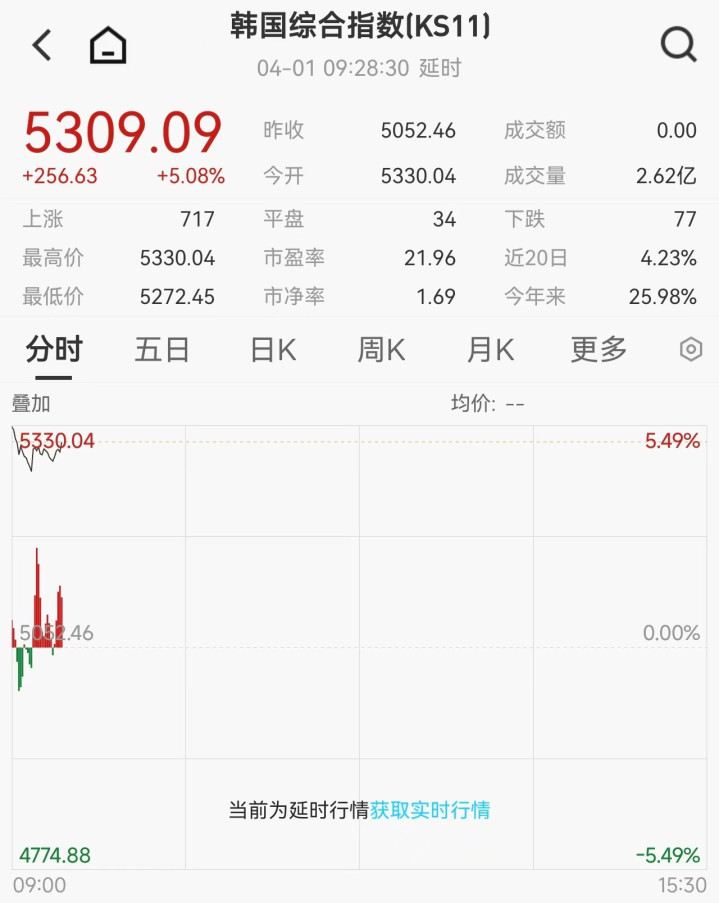
Task: Expand the 更多 chart options
Action: tap(598, 350)
